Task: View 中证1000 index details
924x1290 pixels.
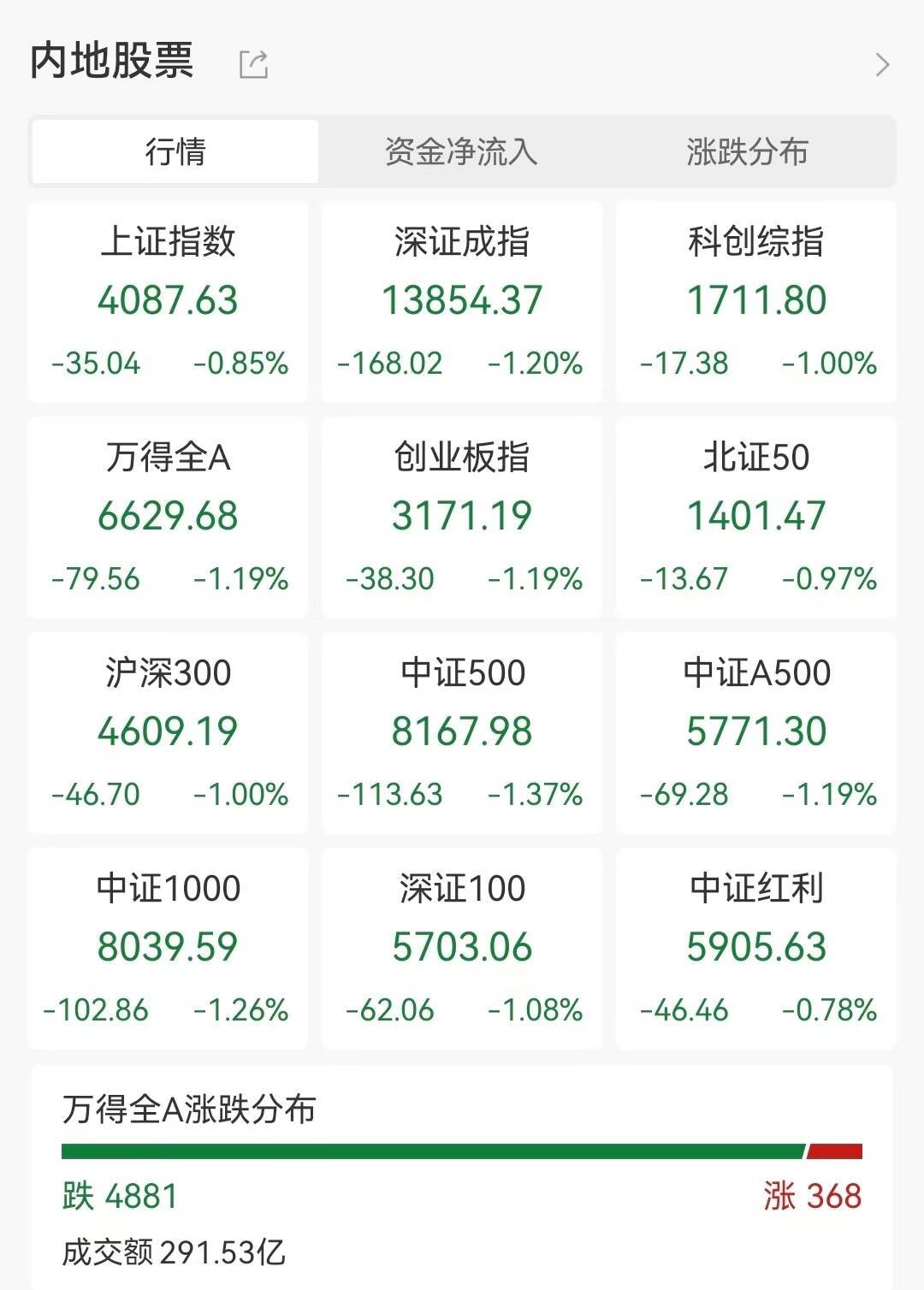Action: click(x=168, y=948)
